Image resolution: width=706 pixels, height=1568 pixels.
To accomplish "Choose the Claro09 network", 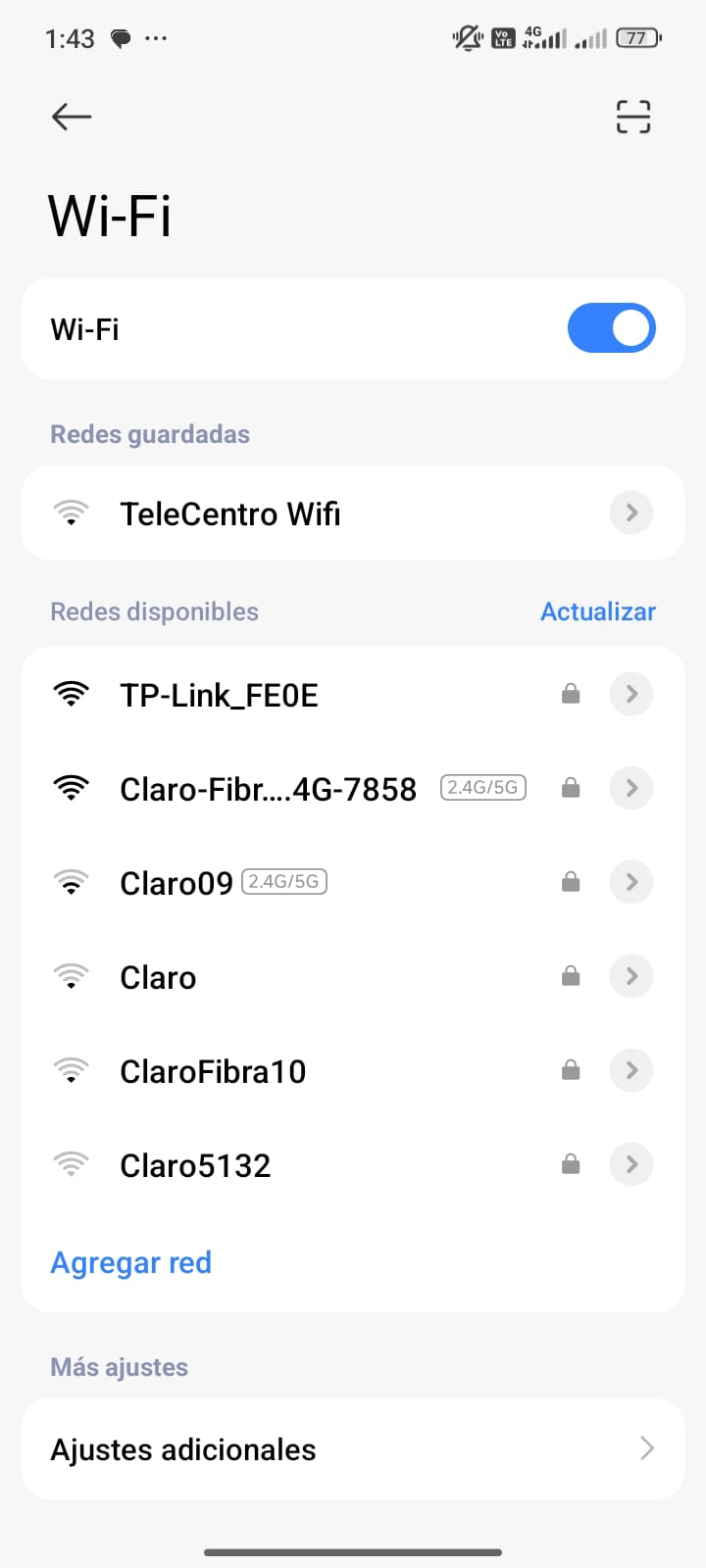I will [x=176, y=883].
